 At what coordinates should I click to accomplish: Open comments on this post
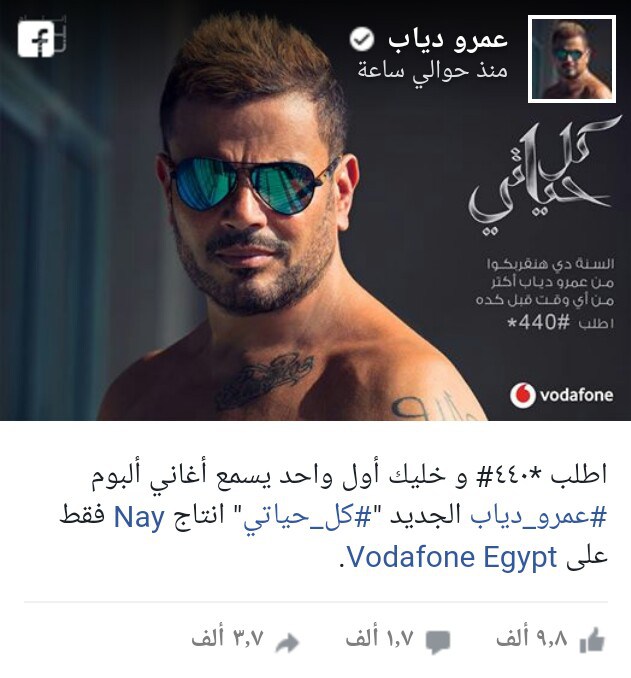point(437,641)
